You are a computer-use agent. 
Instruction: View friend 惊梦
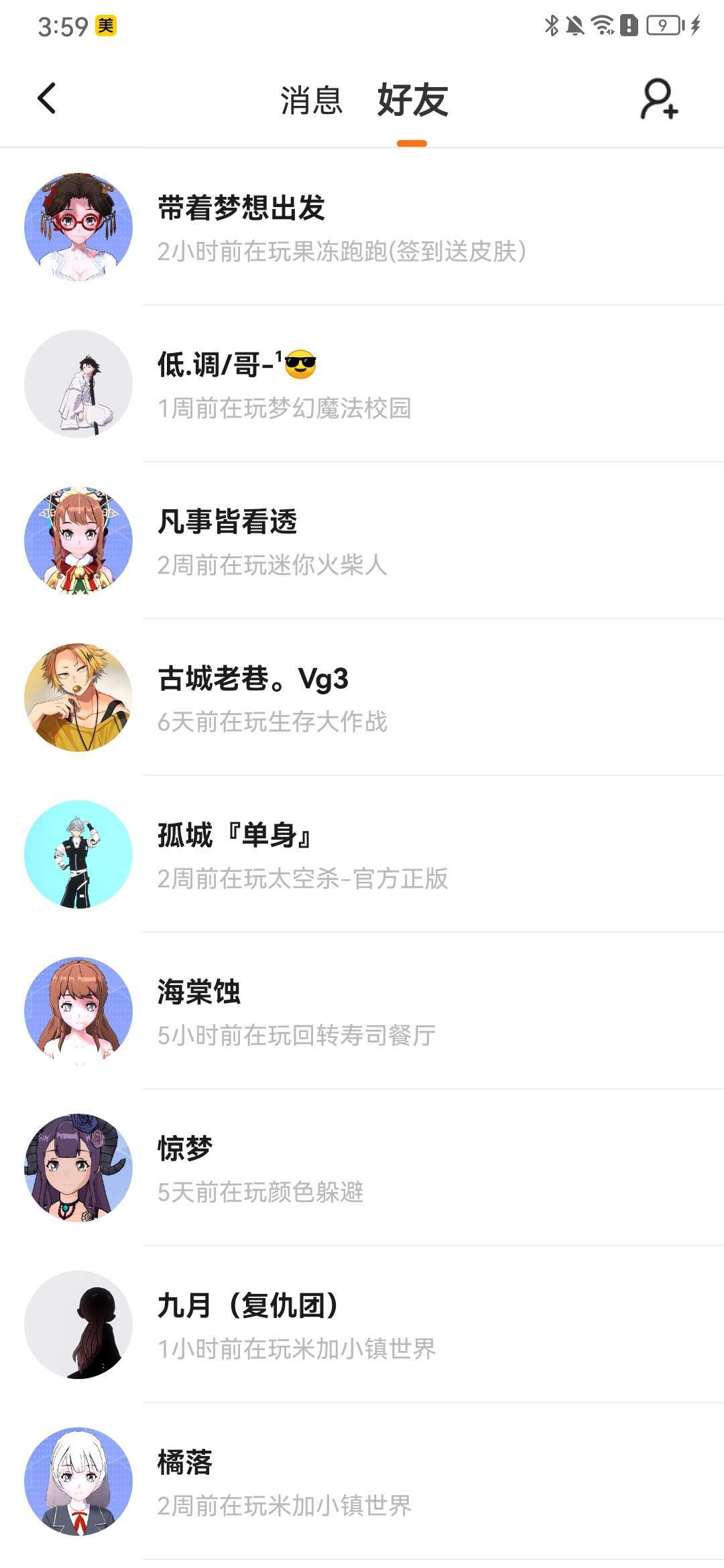362,1169
